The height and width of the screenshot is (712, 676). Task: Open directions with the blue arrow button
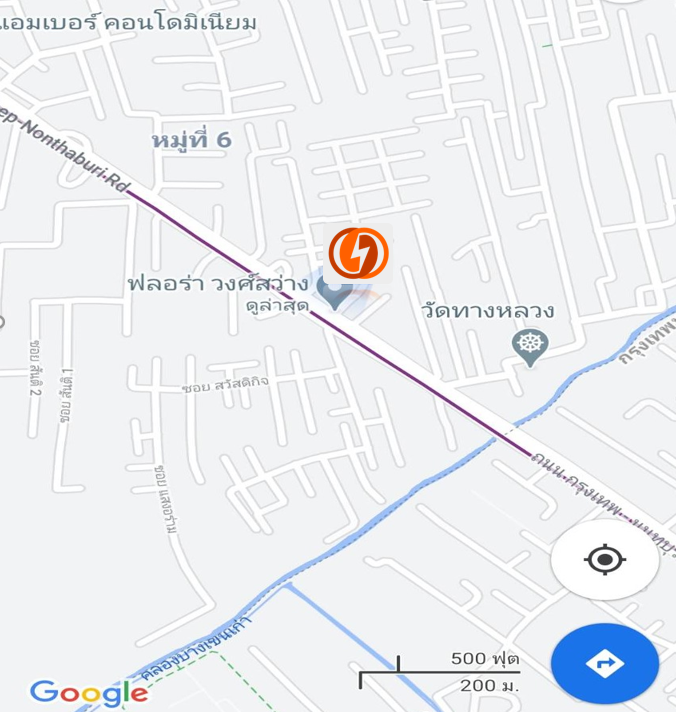coord(605,663)
